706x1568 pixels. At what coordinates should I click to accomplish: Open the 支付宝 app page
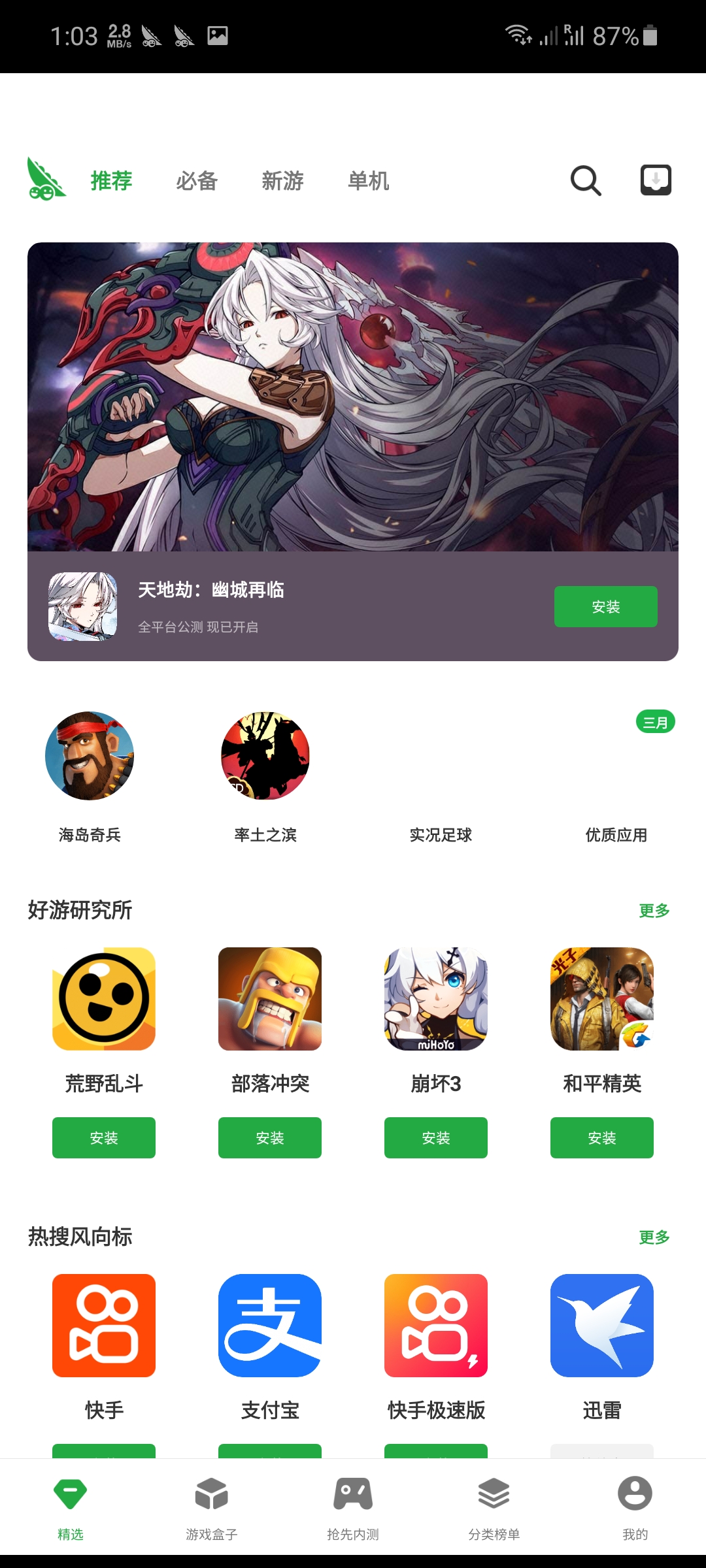(270, 1326)
